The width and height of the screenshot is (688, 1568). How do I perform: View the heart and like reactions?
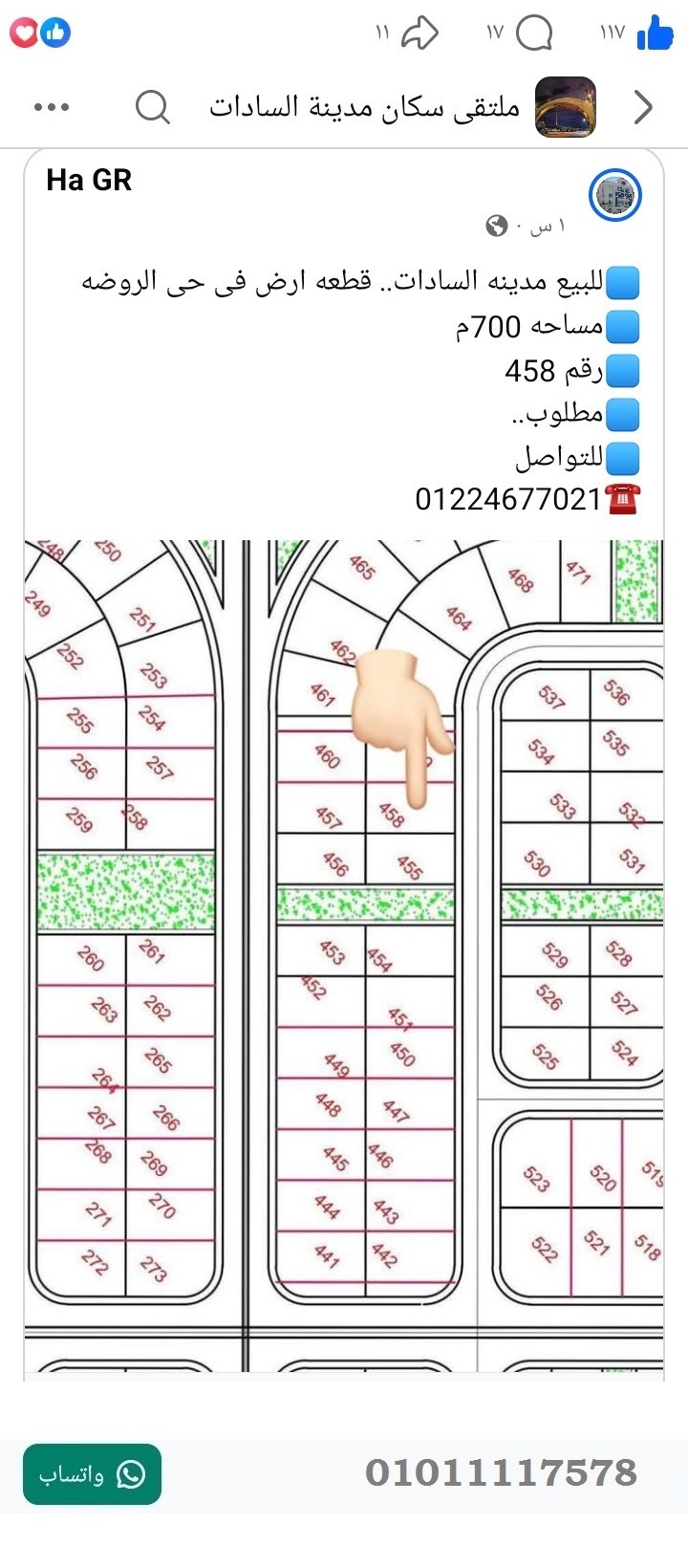(40, 33)
